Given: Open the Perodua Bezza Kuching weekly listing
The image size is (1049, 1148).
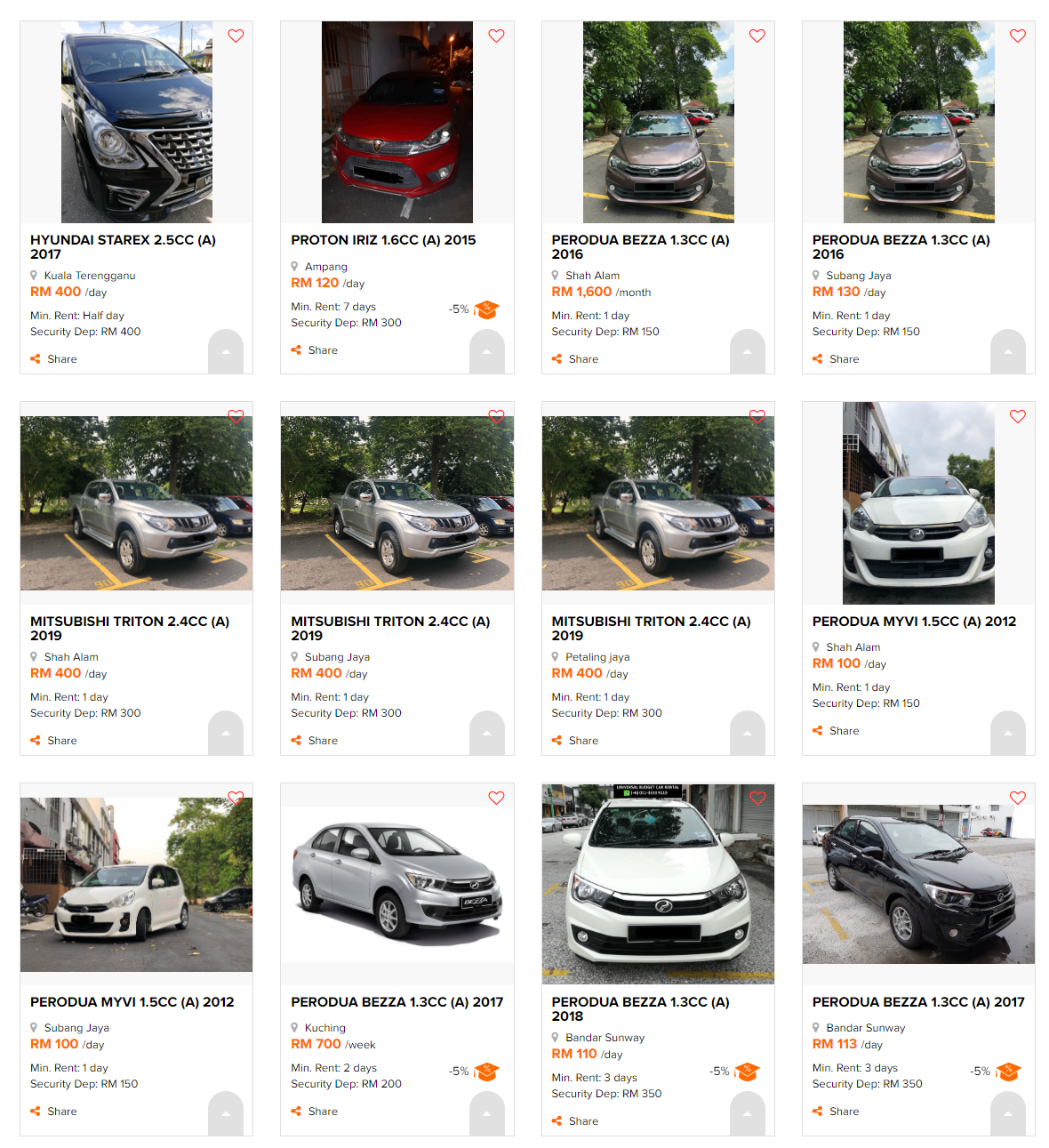Looking at the screenshot, I should click(396, 1002).
